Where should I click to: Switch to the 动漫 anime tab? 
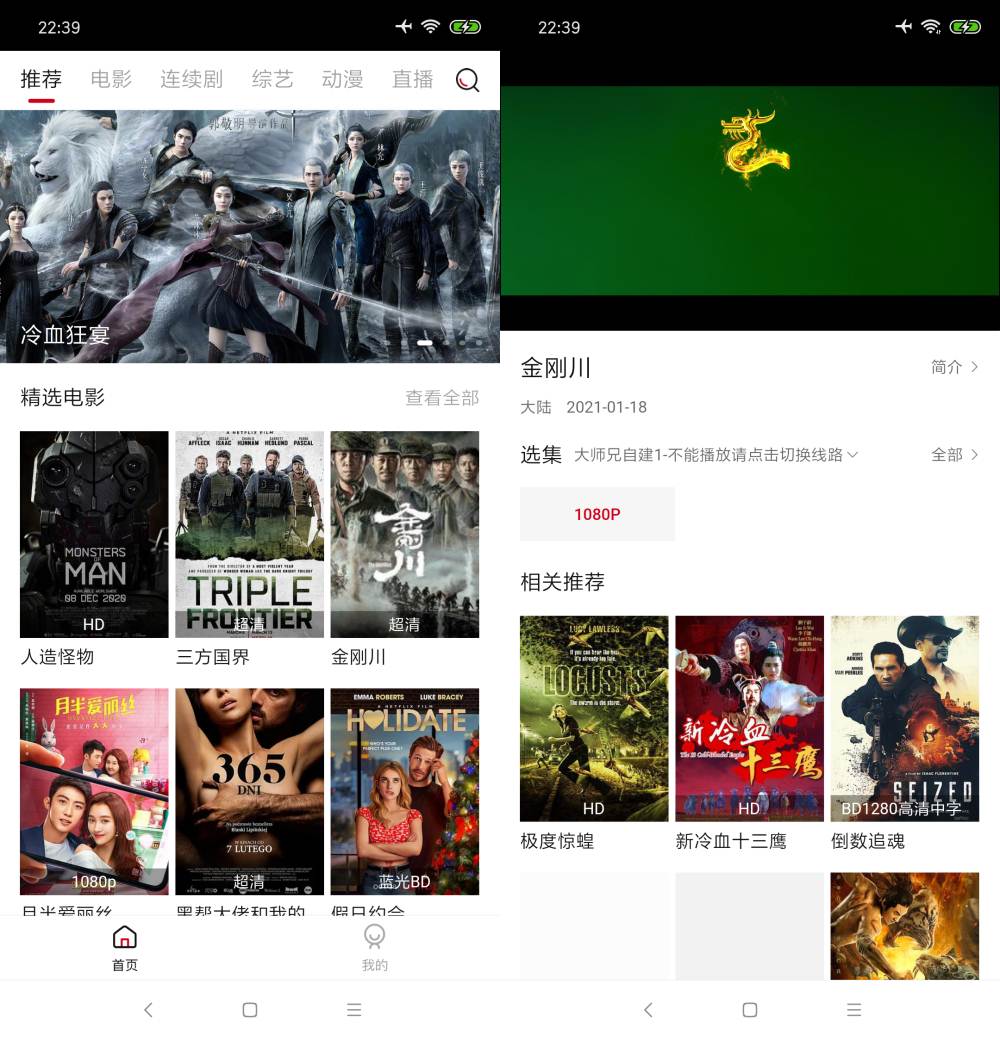[342, 79]
